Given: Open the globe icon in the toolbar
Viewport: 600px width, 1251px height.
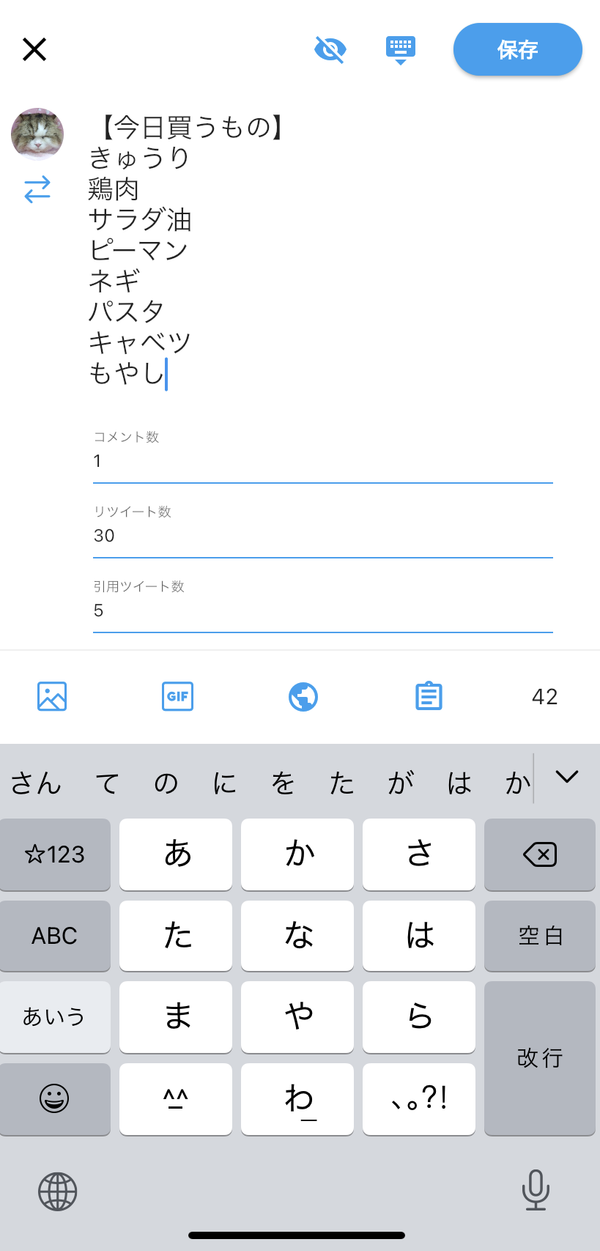Looking at the screenshot, I should pyautogui.click(x=303, y=696).
